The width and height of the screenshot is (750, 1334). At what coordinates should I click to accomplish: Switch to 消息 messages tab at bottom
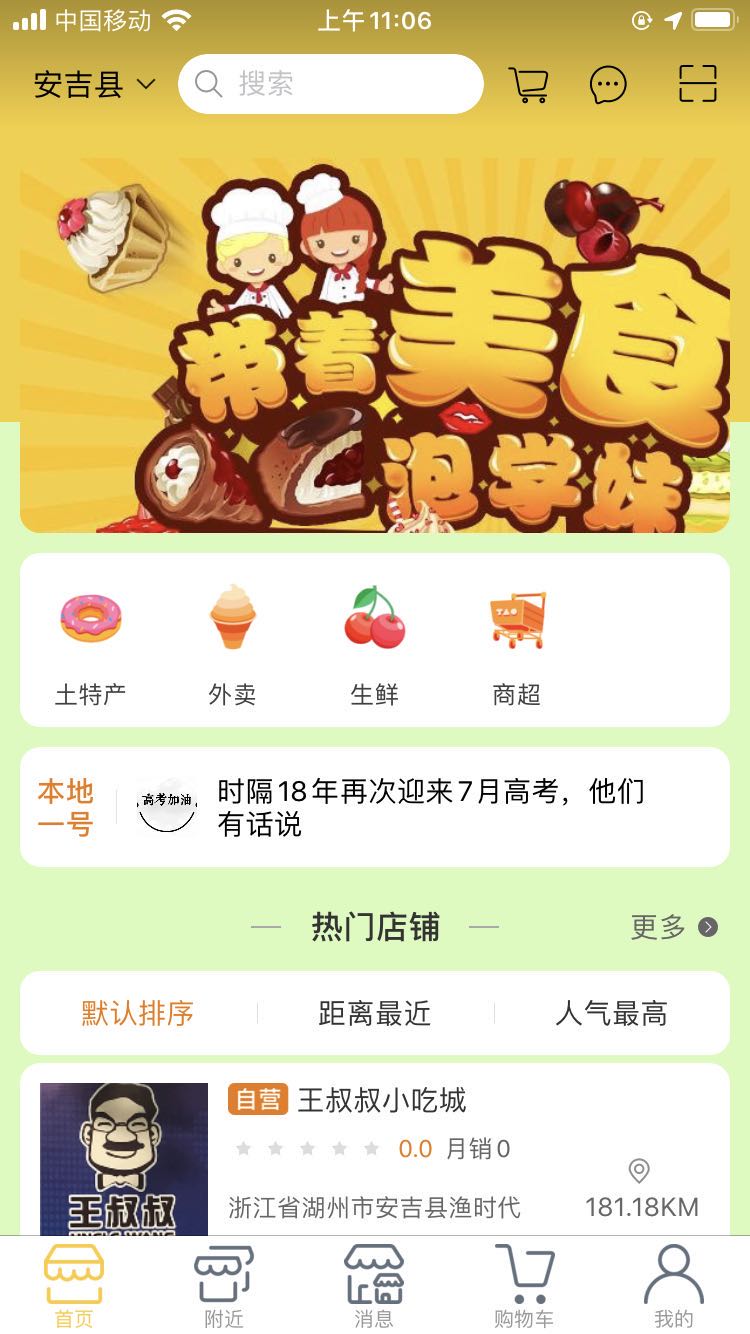pos(375,1285)
